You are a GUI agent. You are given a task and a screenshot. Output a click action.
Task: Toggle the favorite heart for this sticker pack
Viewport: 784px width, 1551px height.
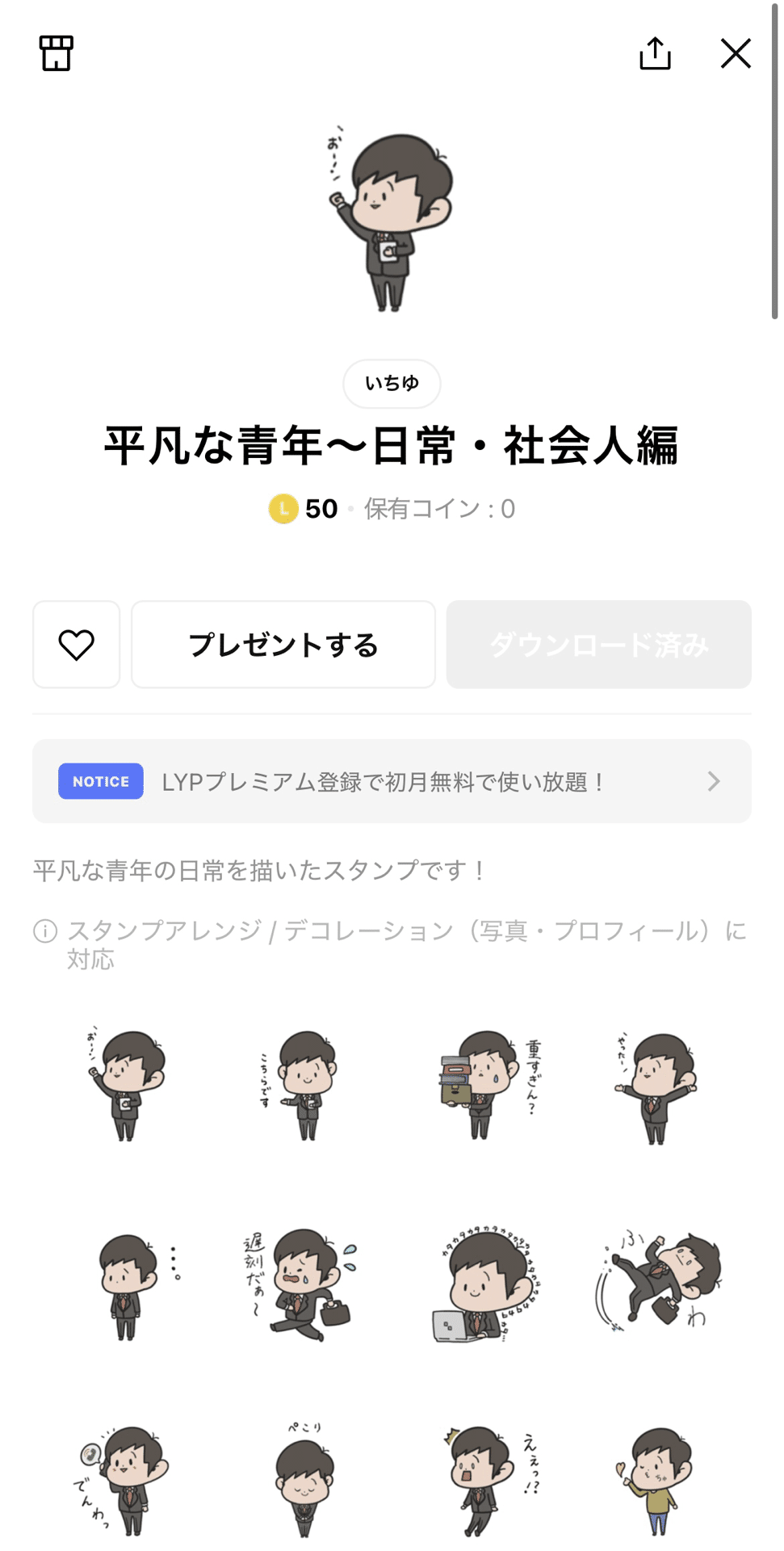point(77,644)
